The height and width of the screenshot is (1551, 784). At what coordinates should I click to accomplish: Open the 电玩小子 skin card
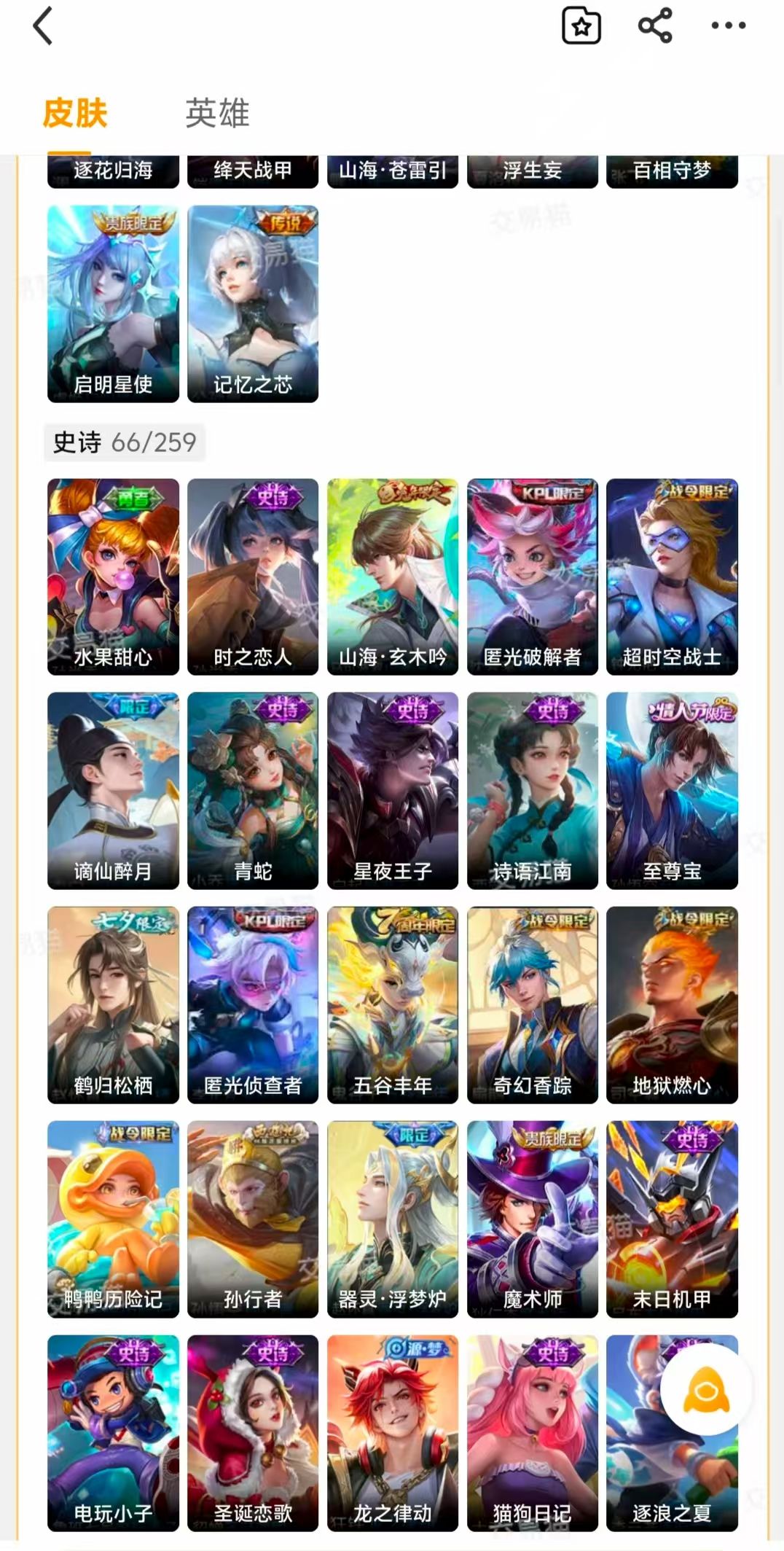click(x=113, y=1434)
